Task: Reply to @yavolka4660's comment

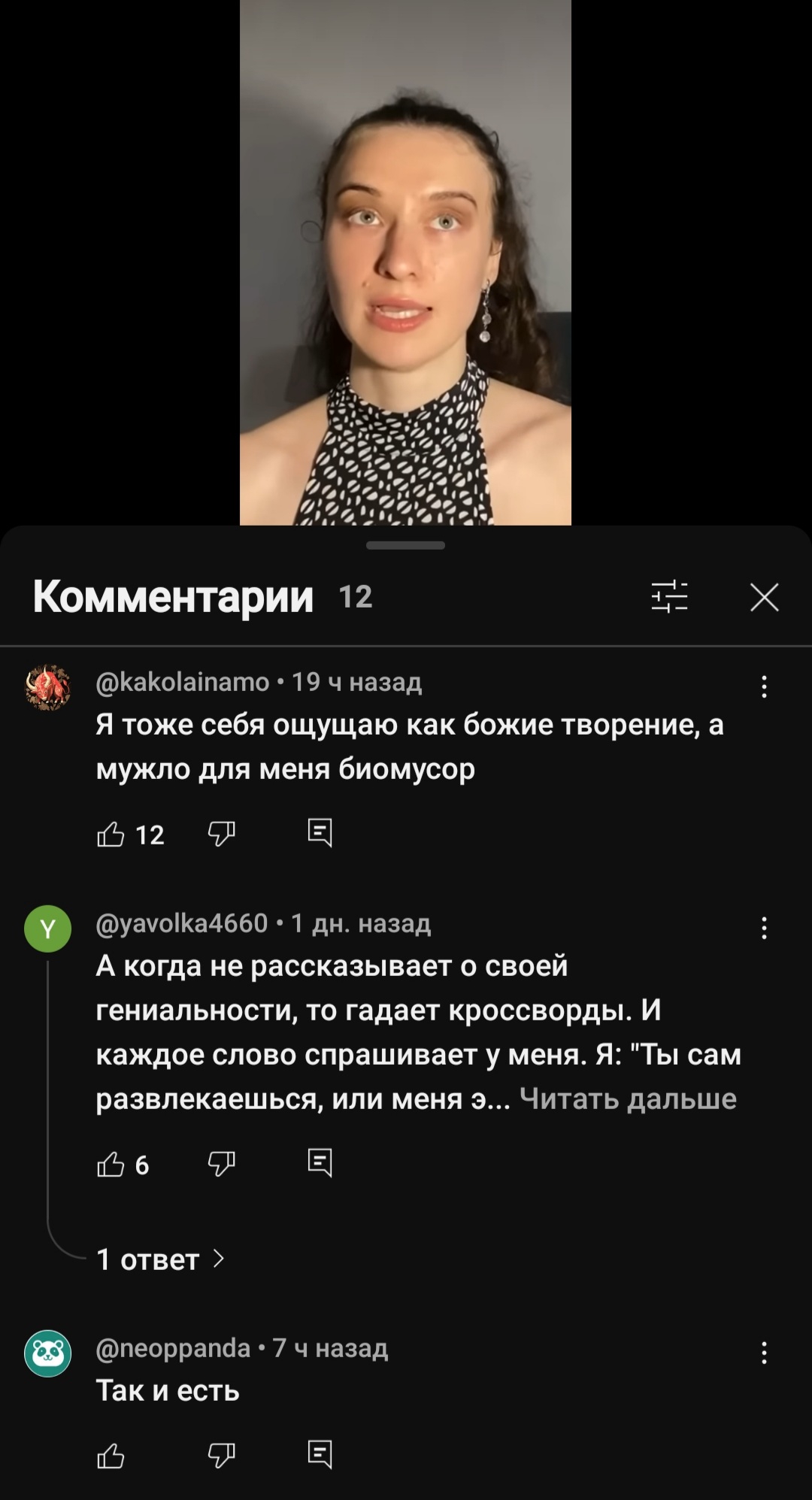Action: point(320,1163)
